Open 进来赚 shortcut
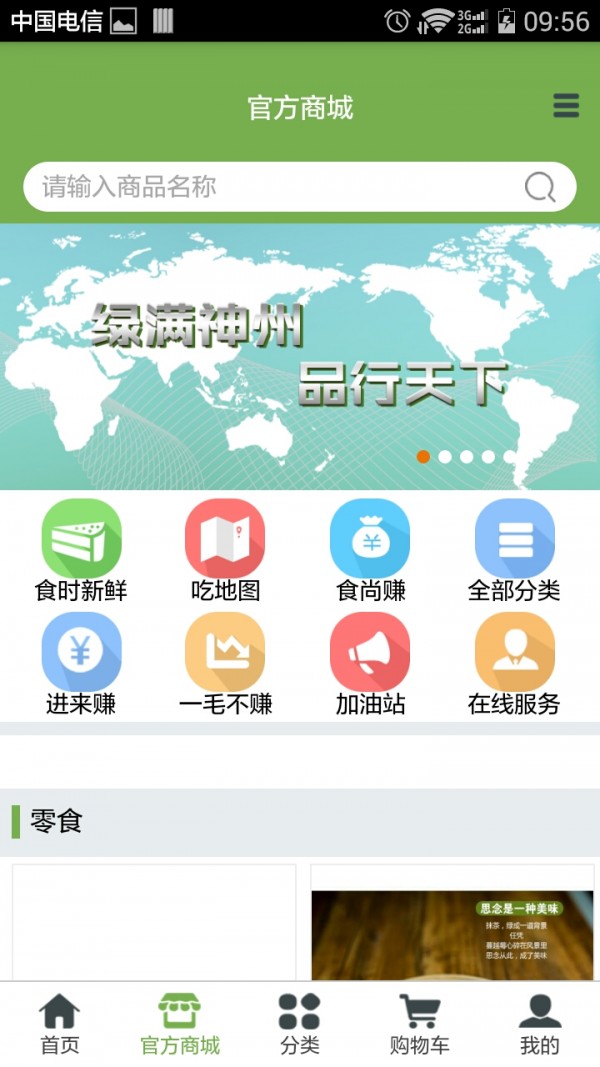 point(81,664)
